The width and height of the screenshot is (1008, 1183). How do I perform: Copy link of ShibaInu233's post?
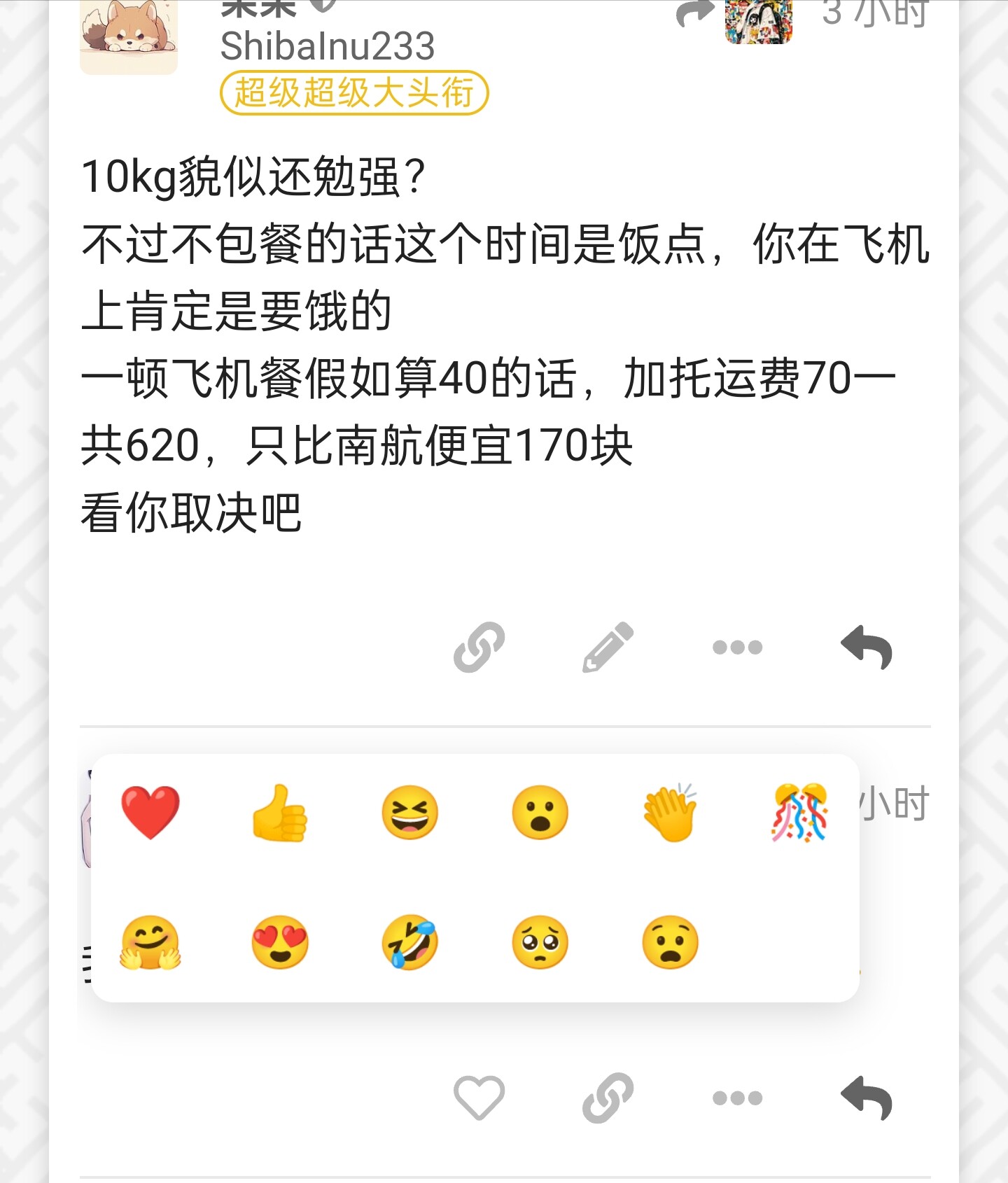pyautogui.click(x=479, y=647)
